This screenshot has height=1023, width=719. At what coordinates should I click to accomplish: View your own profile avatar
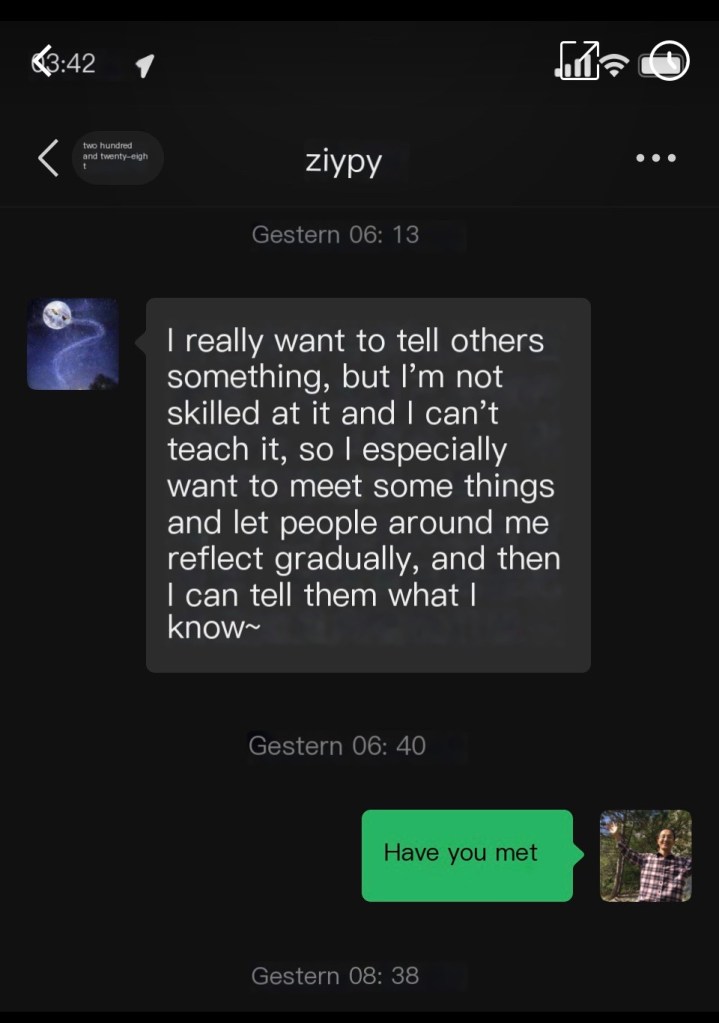646,855
